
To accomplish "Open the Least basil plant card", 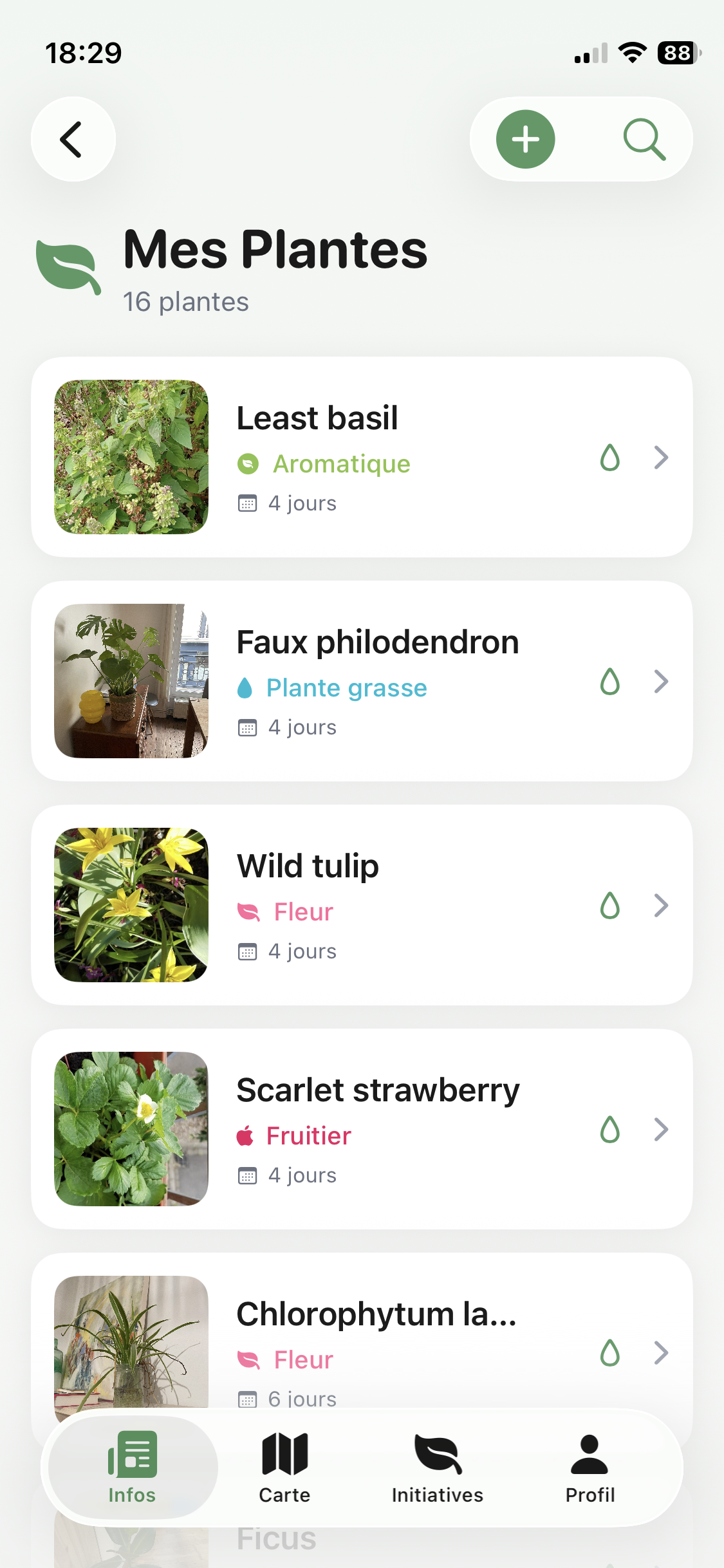I will pos(386,457).
